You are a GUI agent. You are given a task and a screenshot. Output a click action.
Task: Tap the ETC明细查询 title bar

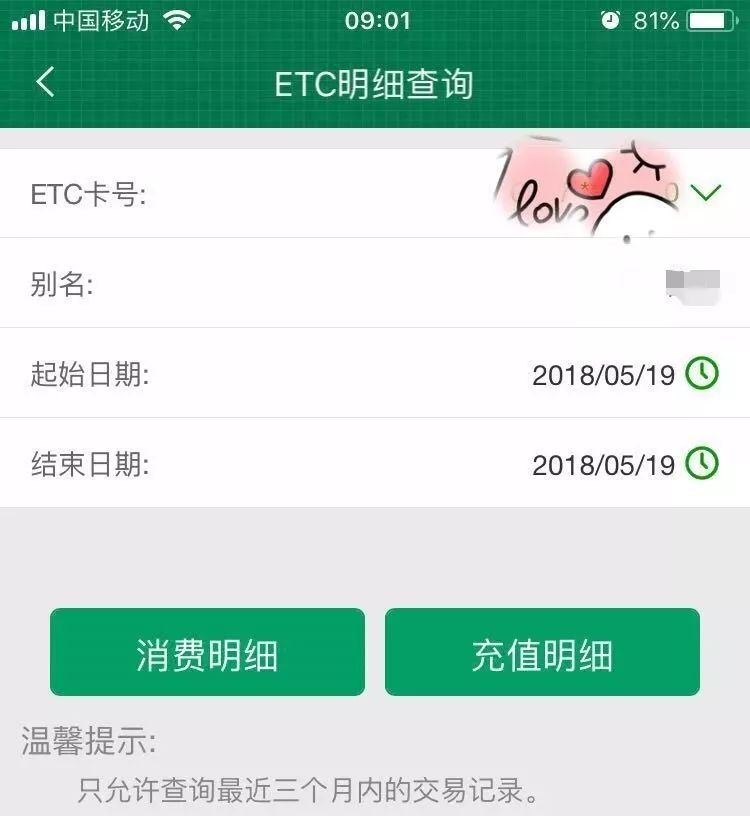pyautogui.click(x=375, y=83)
